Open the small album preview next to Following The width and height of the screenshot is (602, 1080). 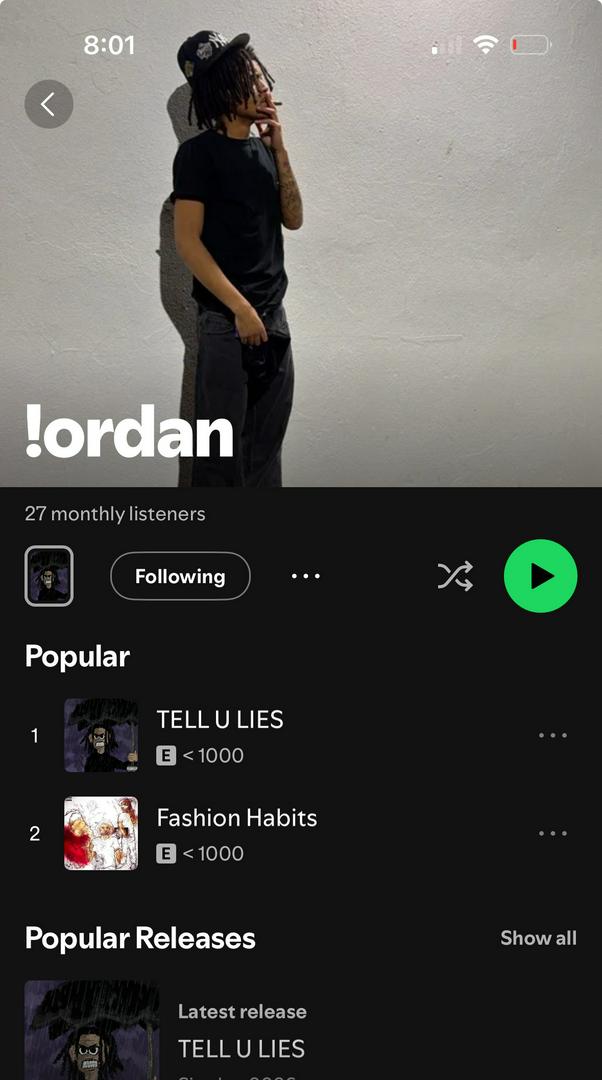[49, 576]
